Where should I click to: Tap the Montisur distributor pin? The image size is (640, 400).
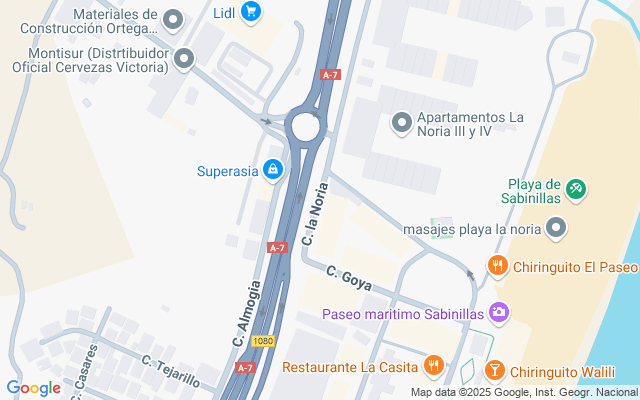click(183, 60)
